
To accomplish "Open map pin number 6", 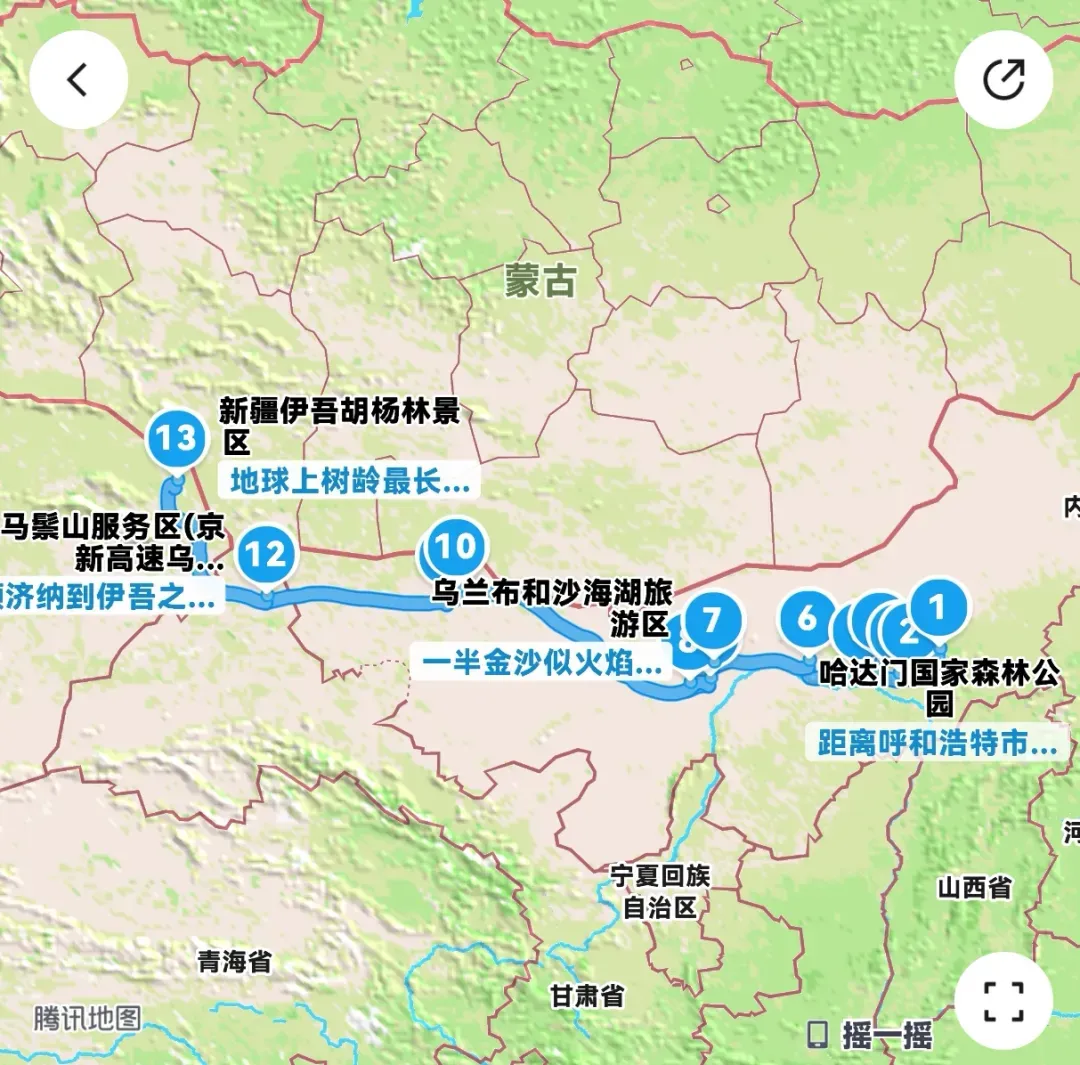I will click(x=808, y=620).
